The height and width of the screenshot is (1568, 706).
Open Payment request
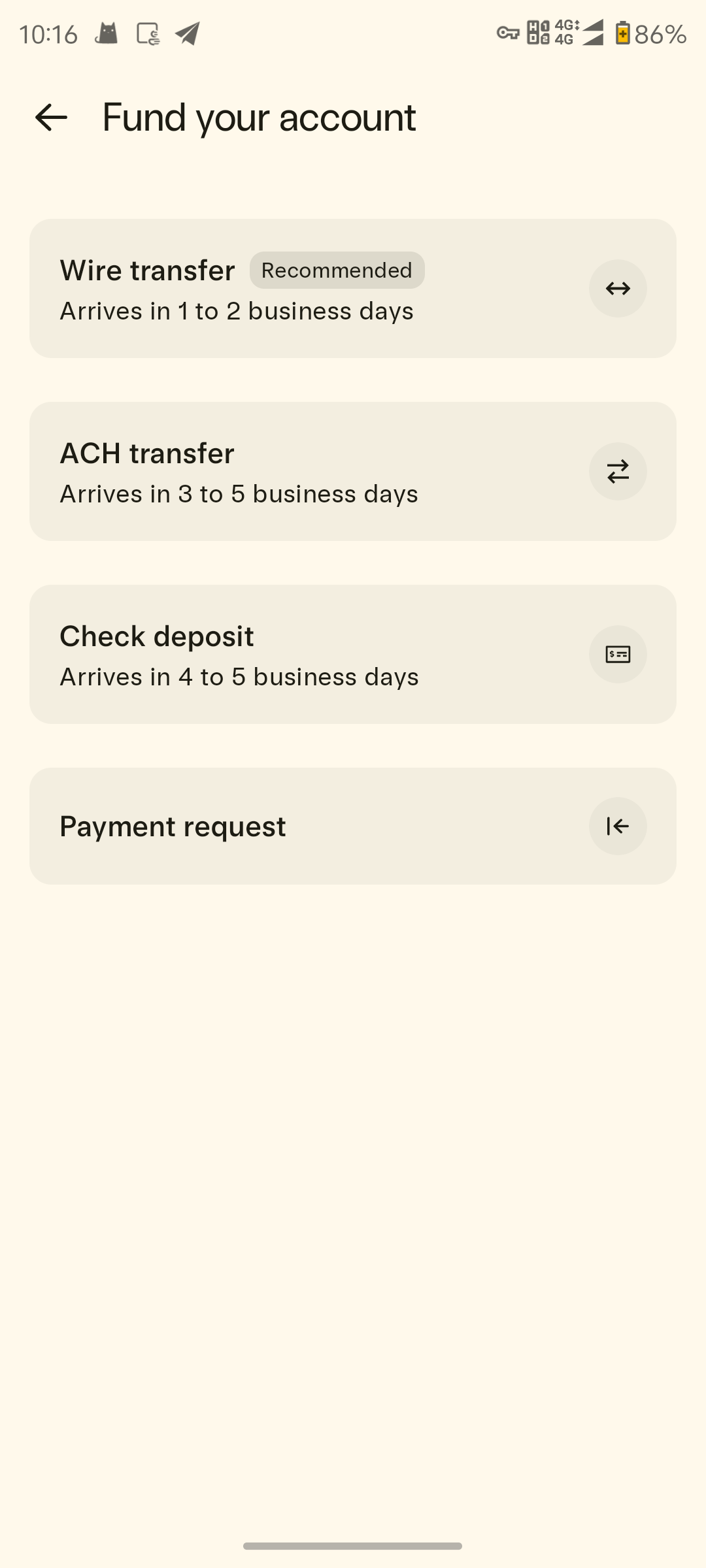coord(352,826)
